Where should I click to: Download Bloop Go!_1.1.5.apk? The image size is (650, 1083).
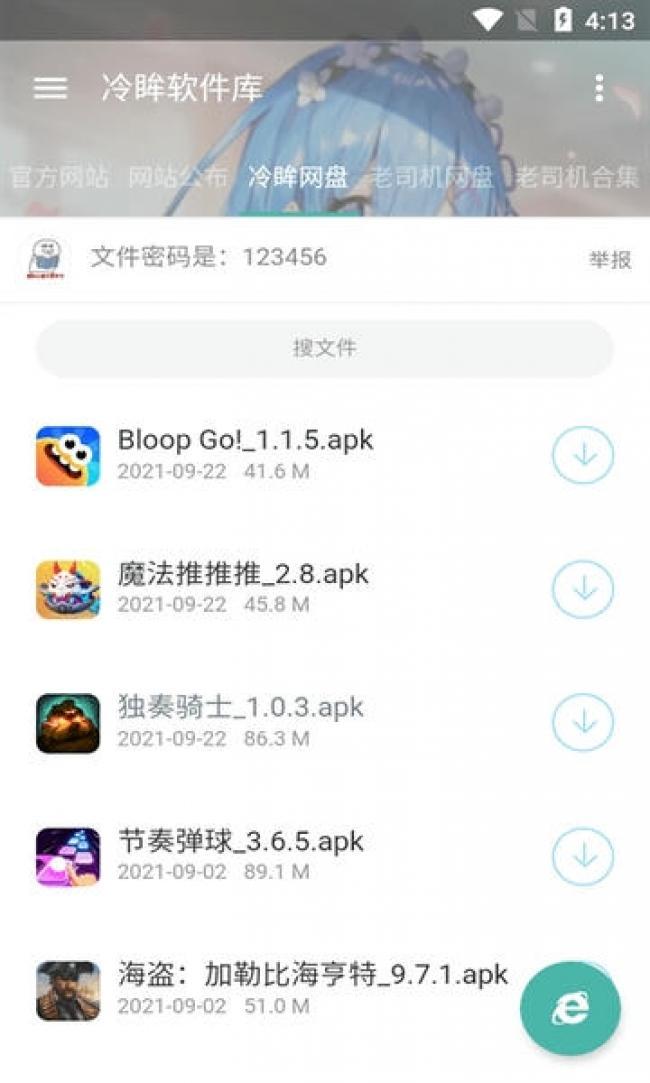pos(584,455)
